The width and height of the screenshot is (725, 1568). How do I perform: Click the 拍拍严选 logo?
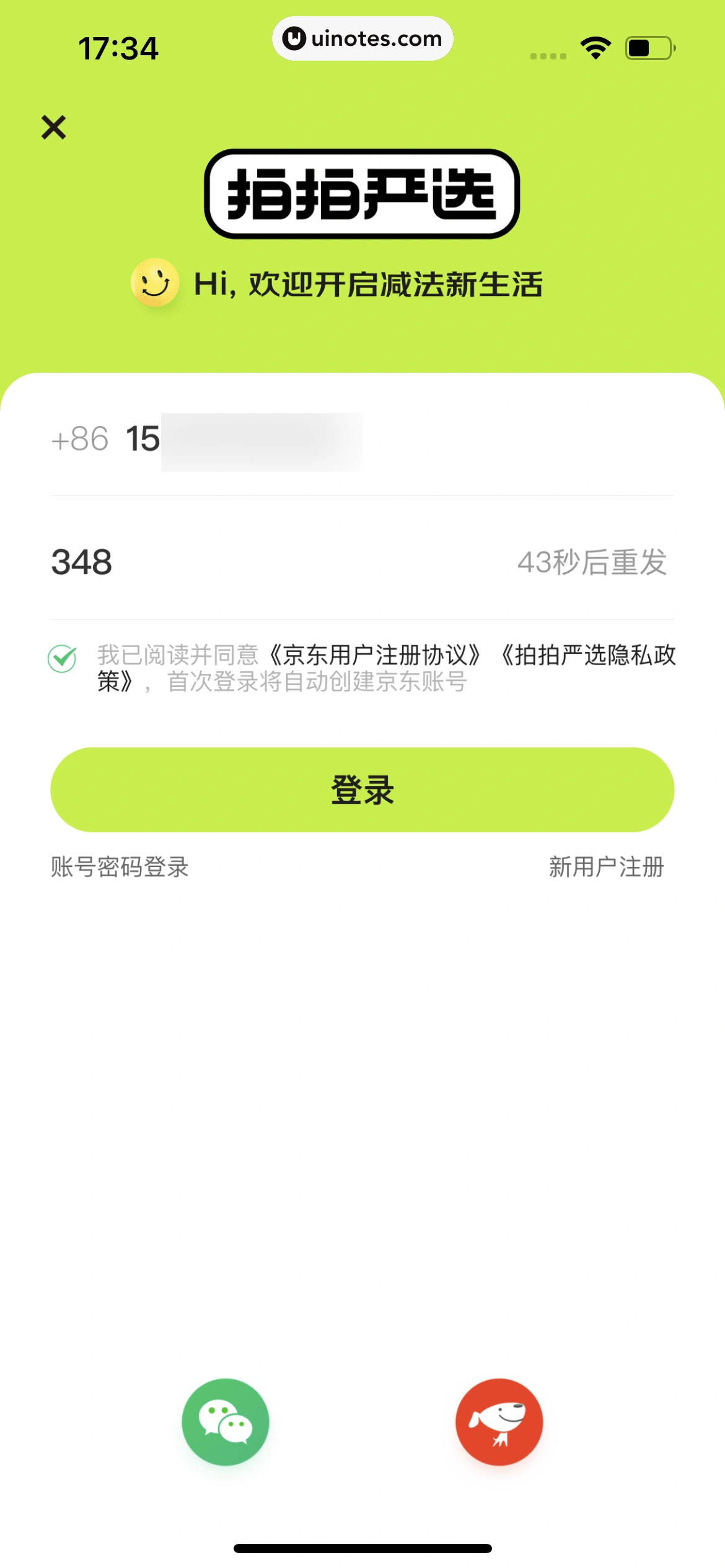pos(362,193)
